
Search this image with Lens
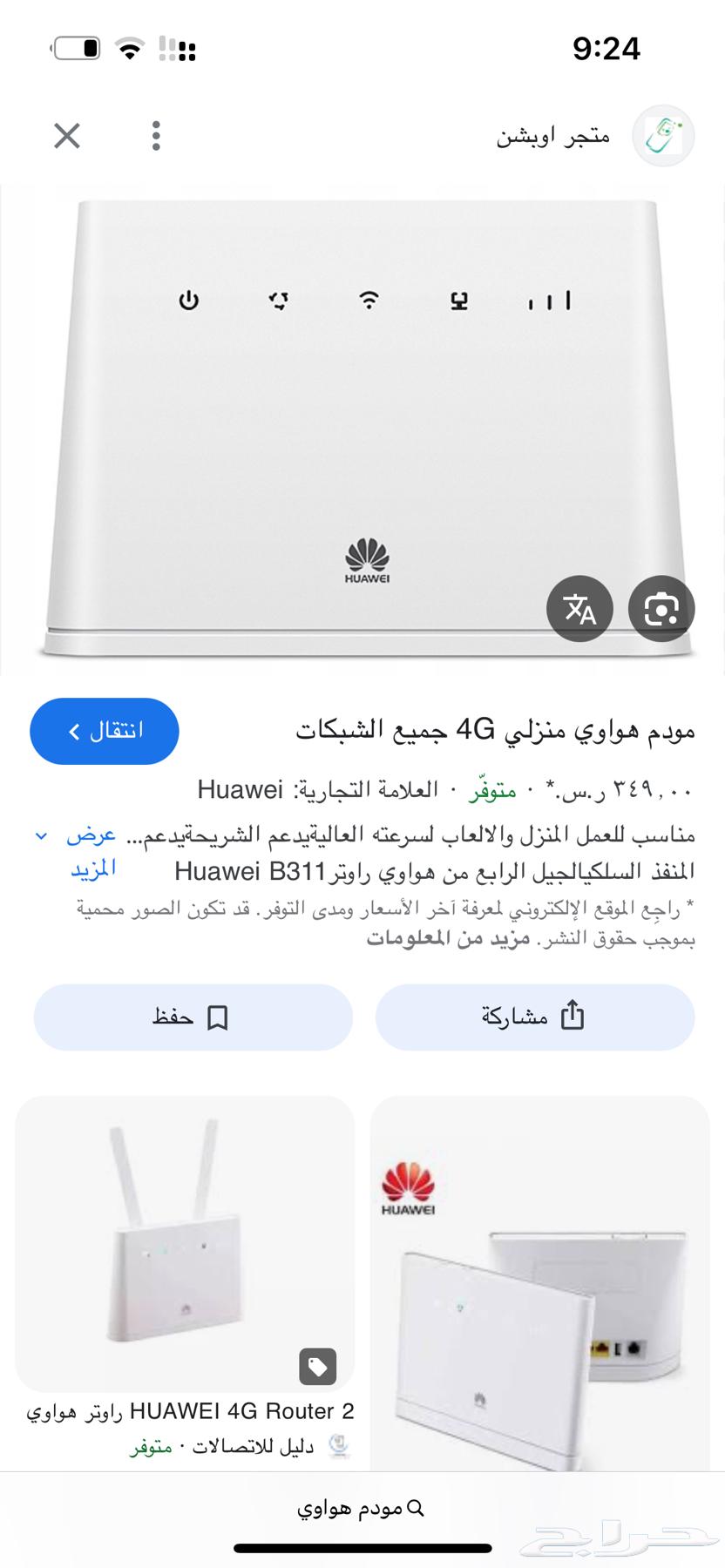click(x=661, y=609)
